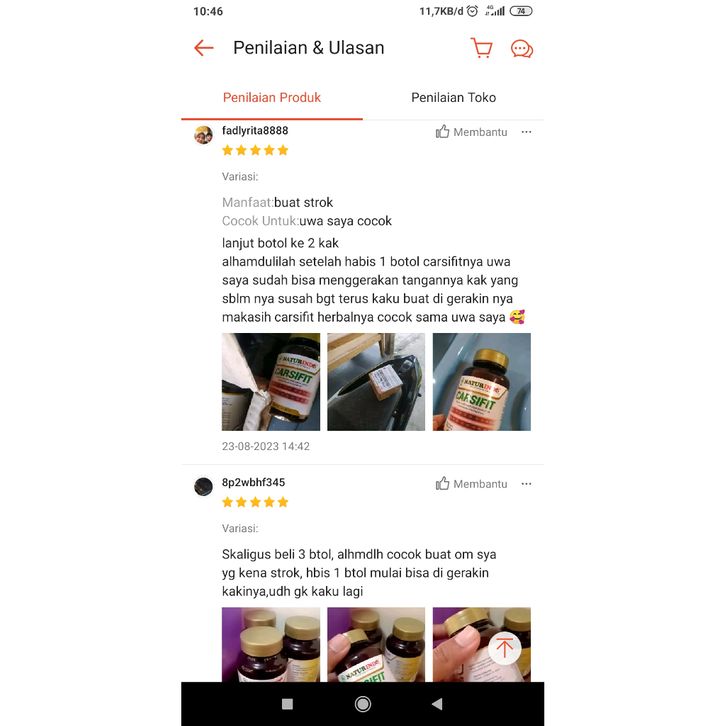The image size is (726, 726).
Task: Go to the system home screen
Action: [363, 704]
